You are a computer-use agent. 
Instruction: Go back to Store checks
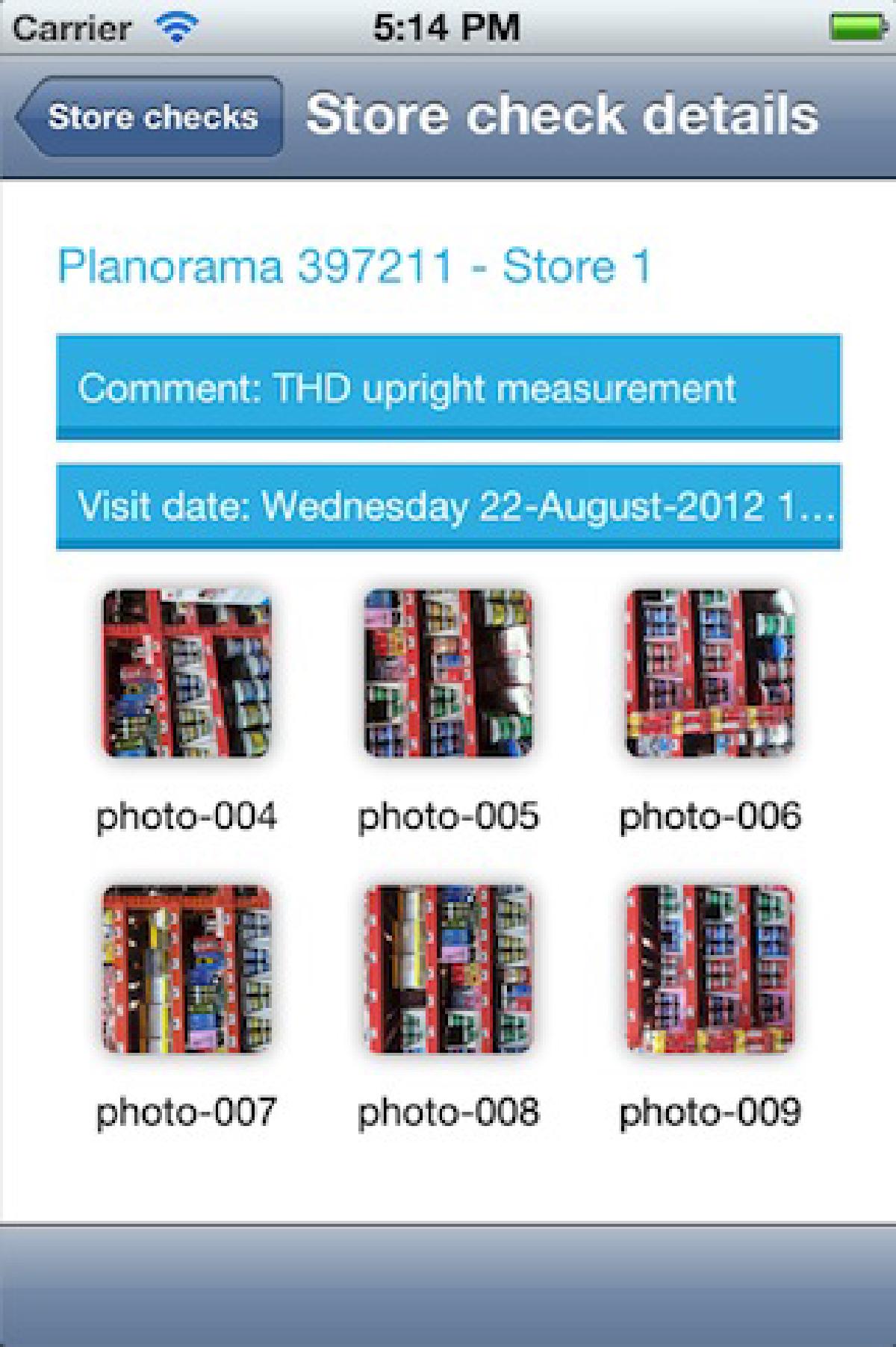(149, 117)
